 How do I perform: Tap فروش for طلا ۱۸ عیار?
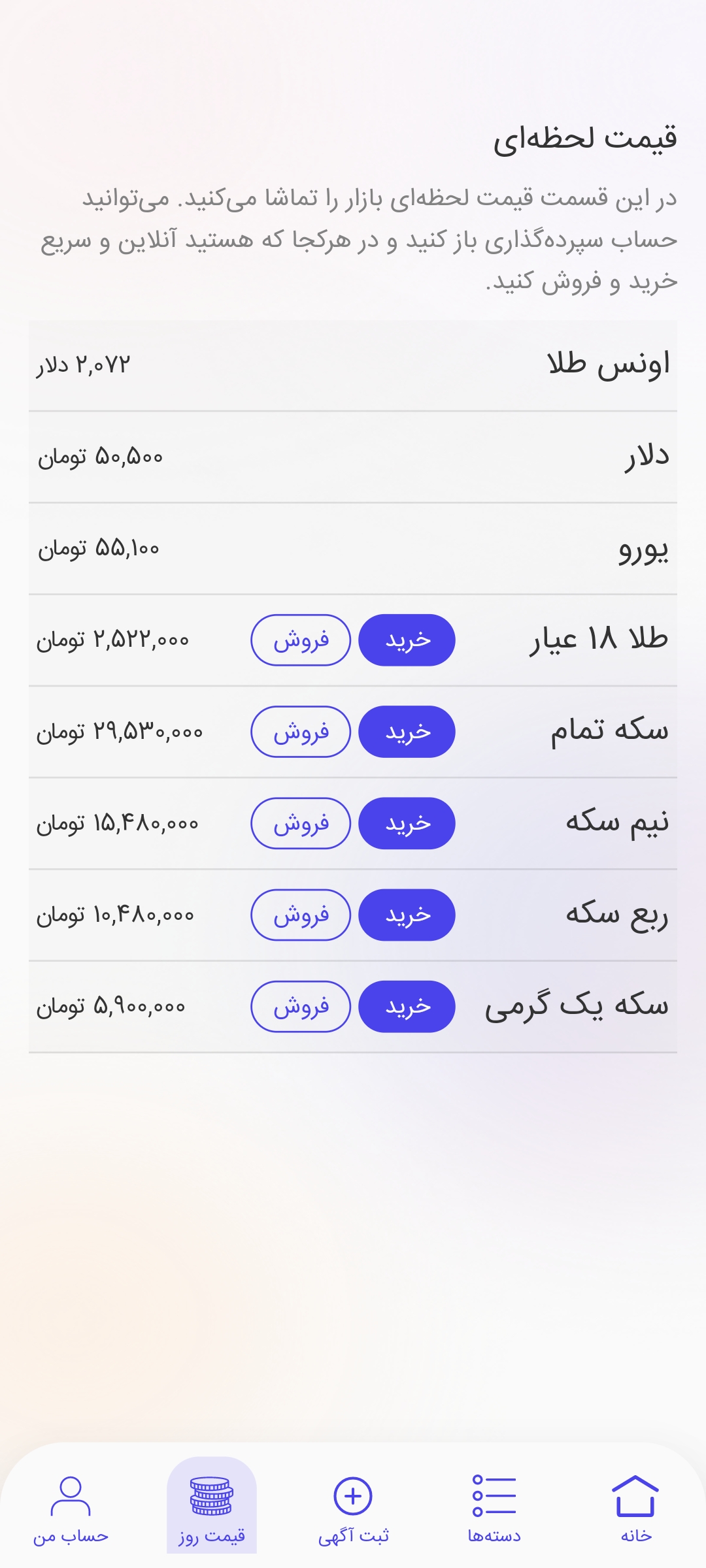click(301, 640)
